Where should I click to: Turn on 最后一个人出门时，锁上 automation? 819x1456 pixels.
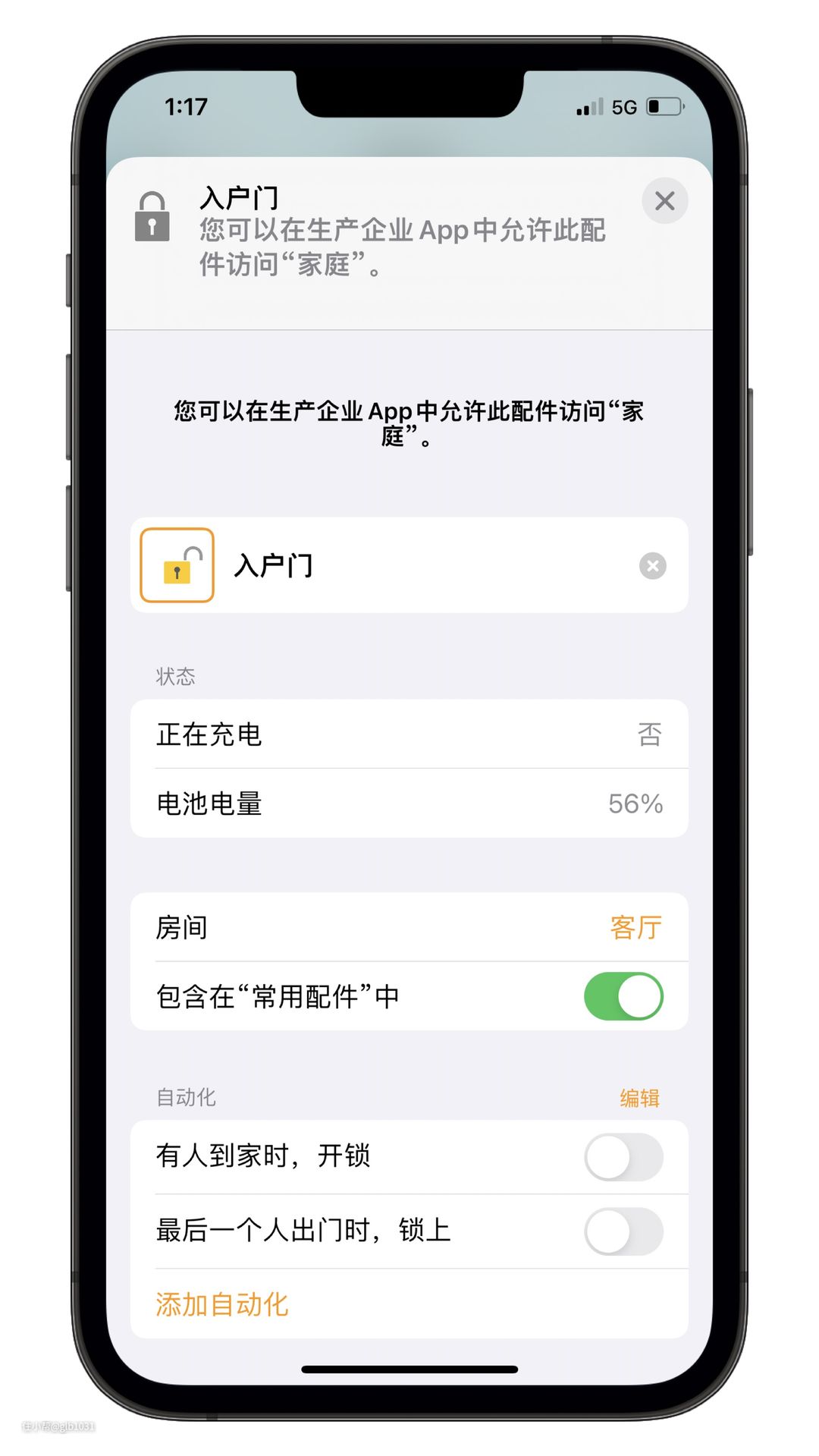(x=623, y=1231)
